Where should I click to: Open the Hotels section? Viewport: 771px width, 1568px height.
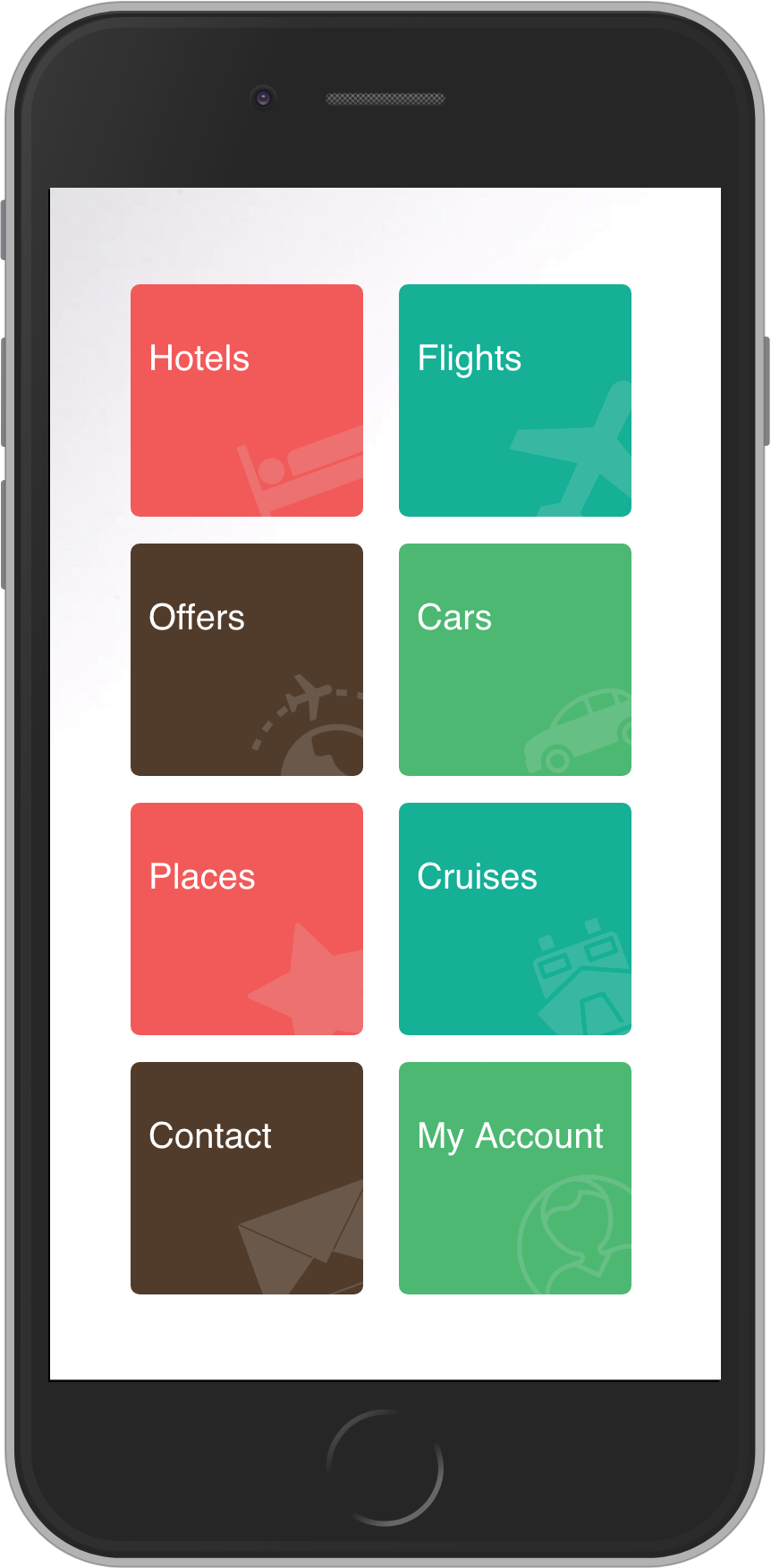(x=247, y=399)
